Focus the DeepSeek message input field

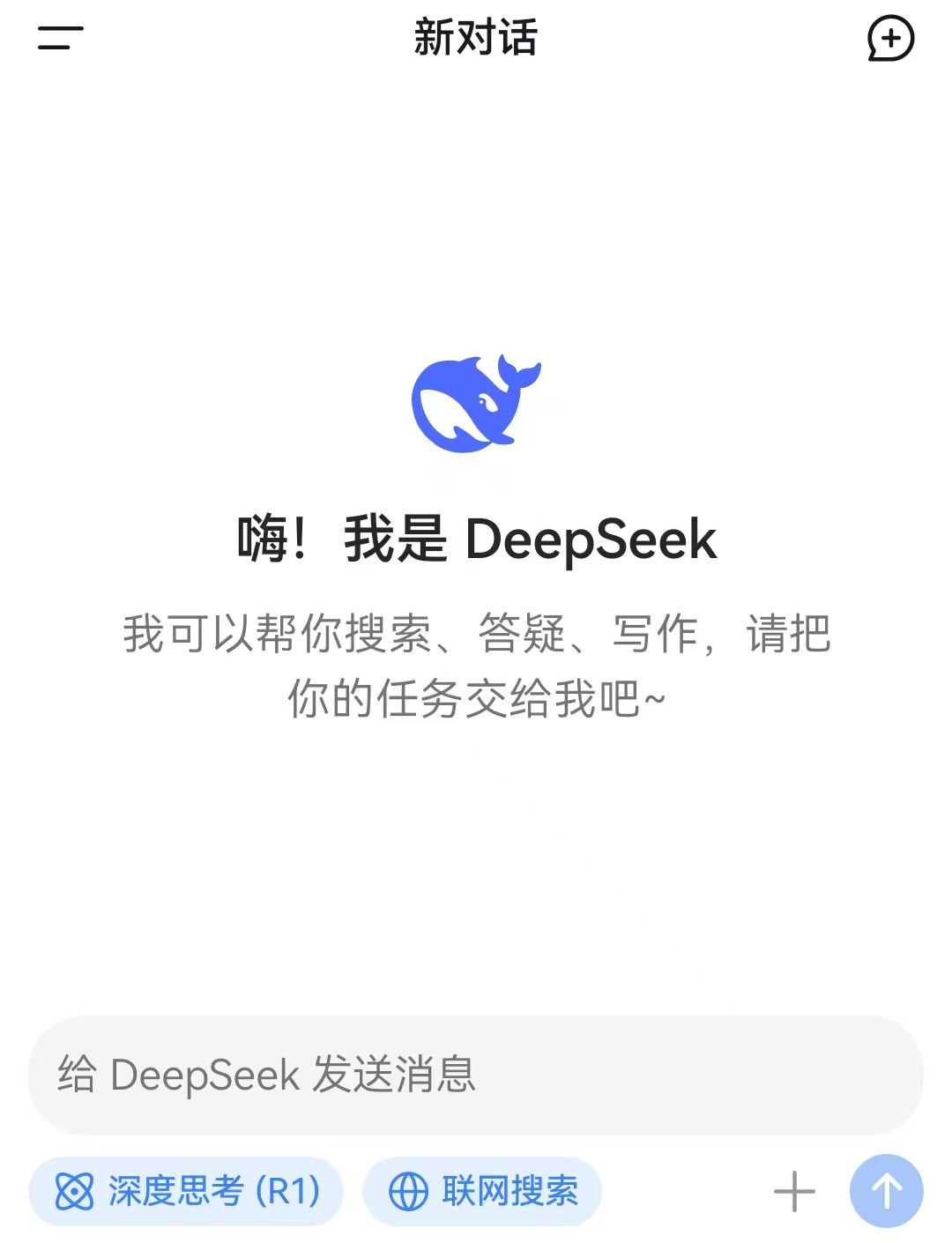pyautogui.click(x=476, y=1075)
